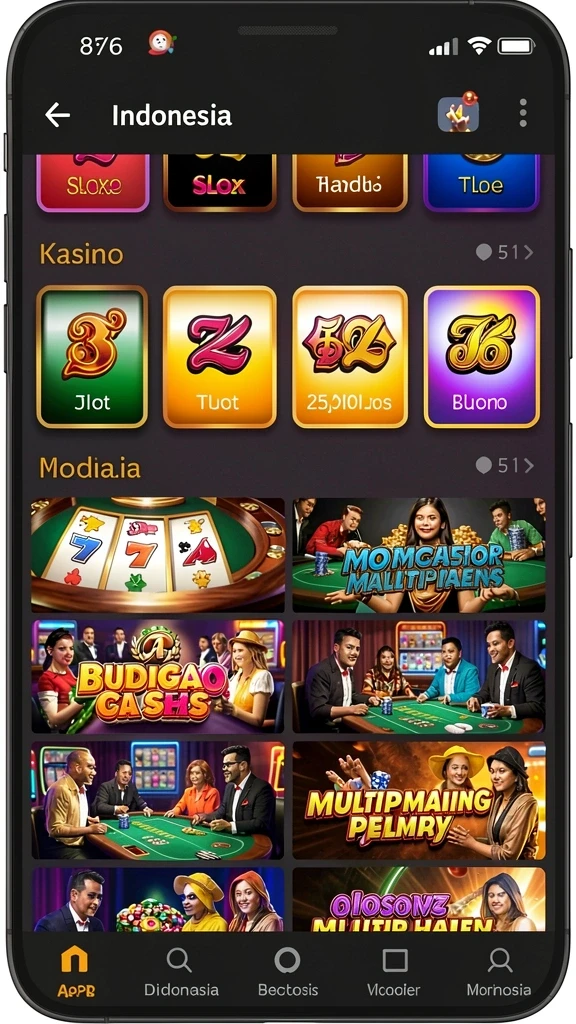Select the purple Buono game tile
Viewport: 576px width, 1024px height.
[482, 357]
